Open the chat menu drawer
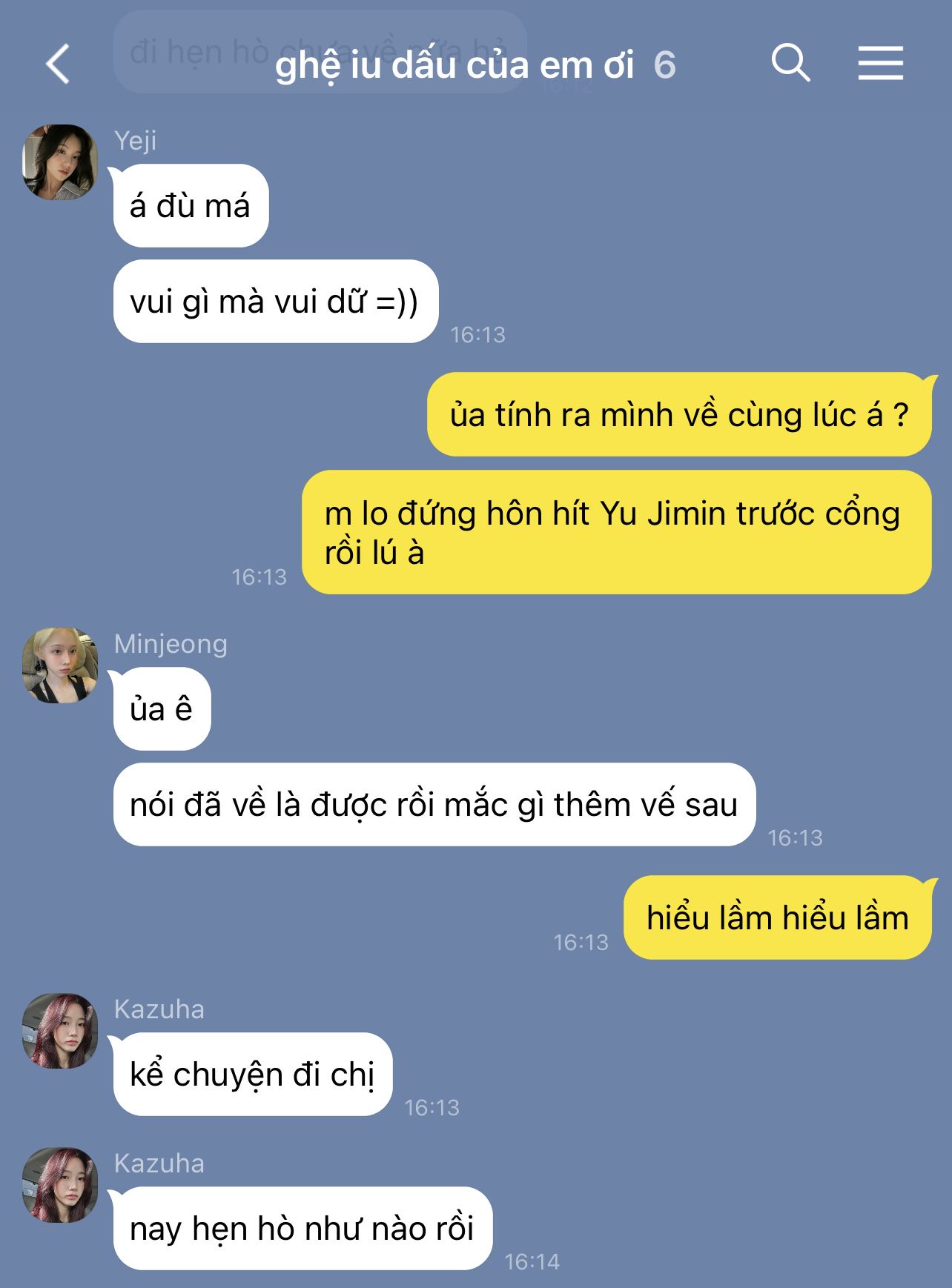 point(880,63)
